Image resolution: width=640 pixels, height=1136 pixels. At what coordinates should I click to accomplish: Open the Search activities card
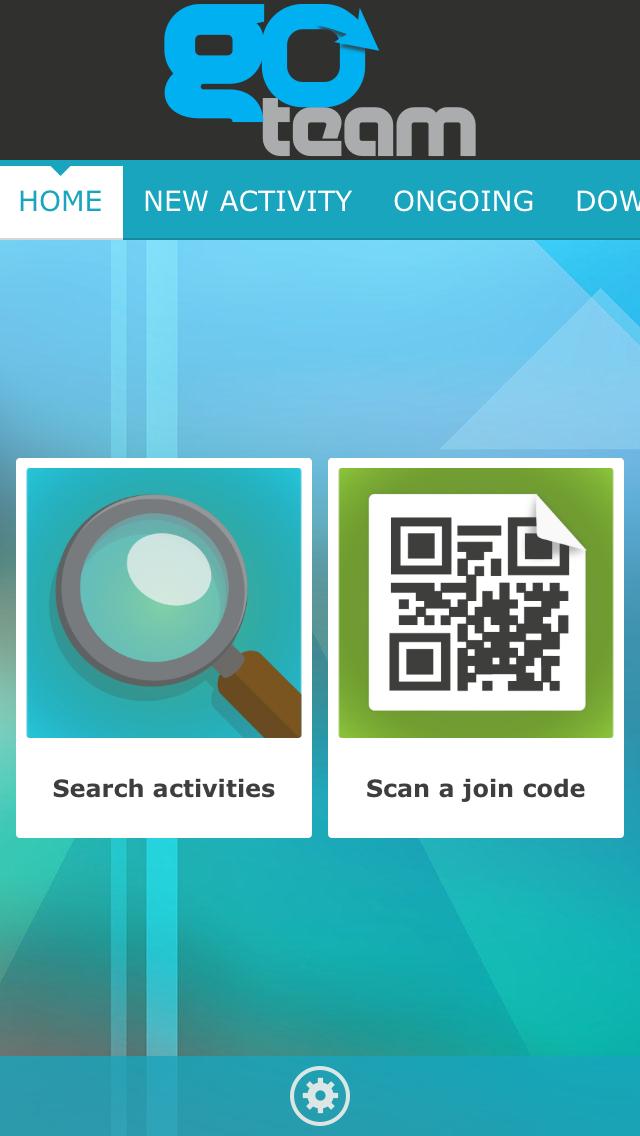pyautogui.click(x=164, y=648)
